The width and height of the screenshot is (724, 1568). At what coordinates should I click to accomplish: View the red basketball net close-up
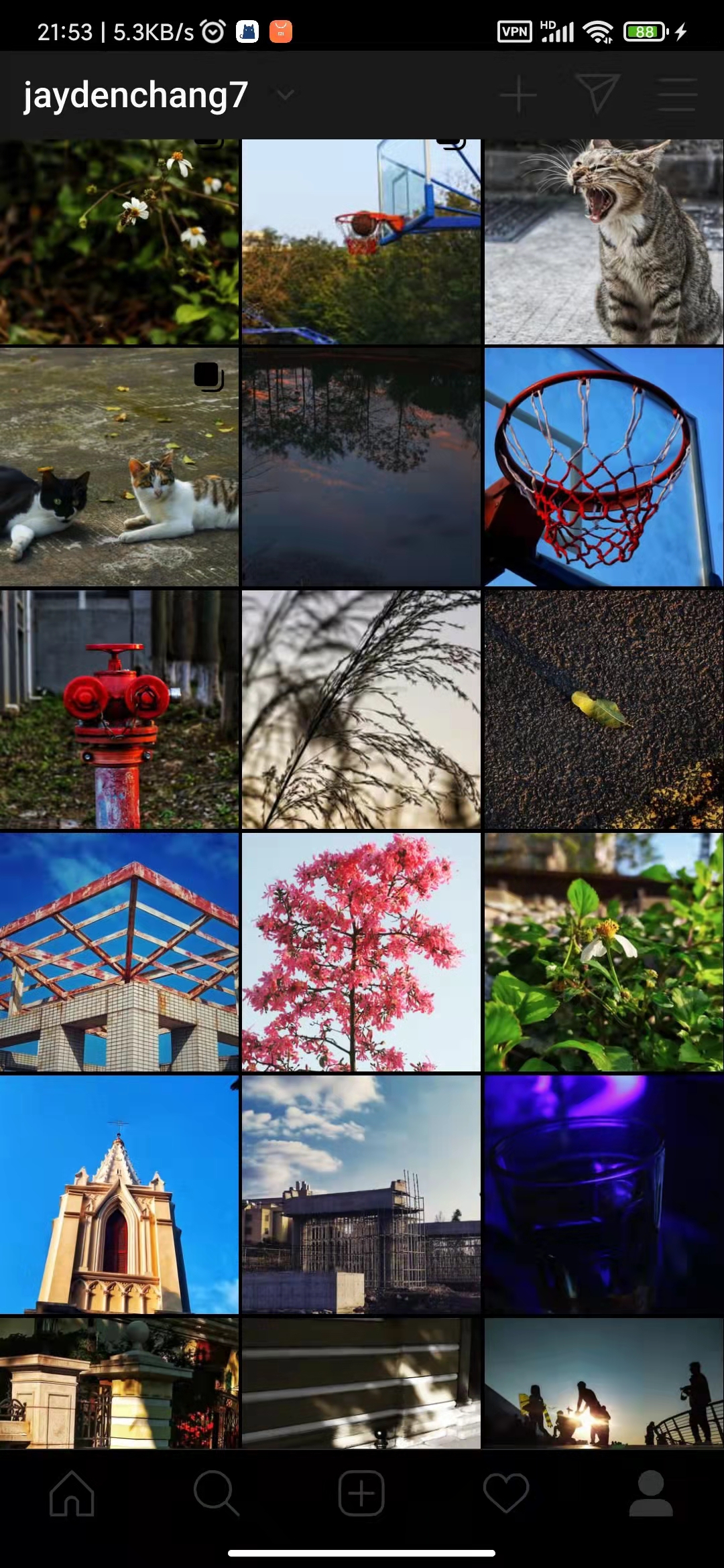coord(604,467)
